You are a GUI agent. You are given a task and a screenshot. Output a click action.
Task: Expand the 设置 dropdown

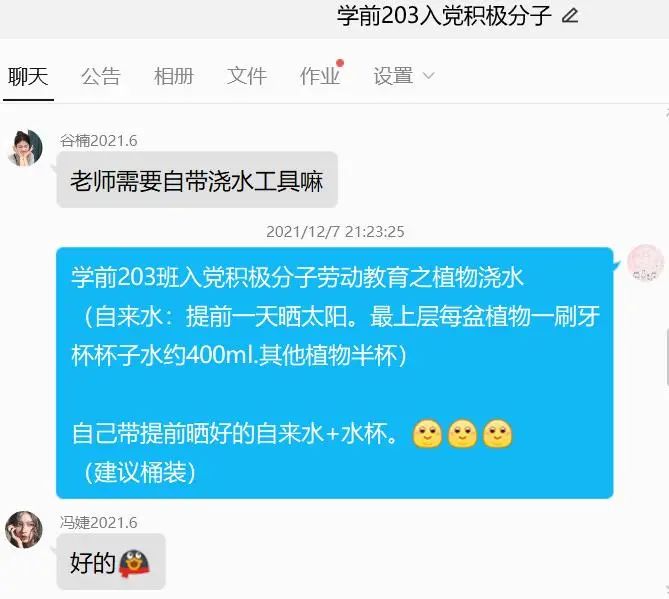[403, 76]
